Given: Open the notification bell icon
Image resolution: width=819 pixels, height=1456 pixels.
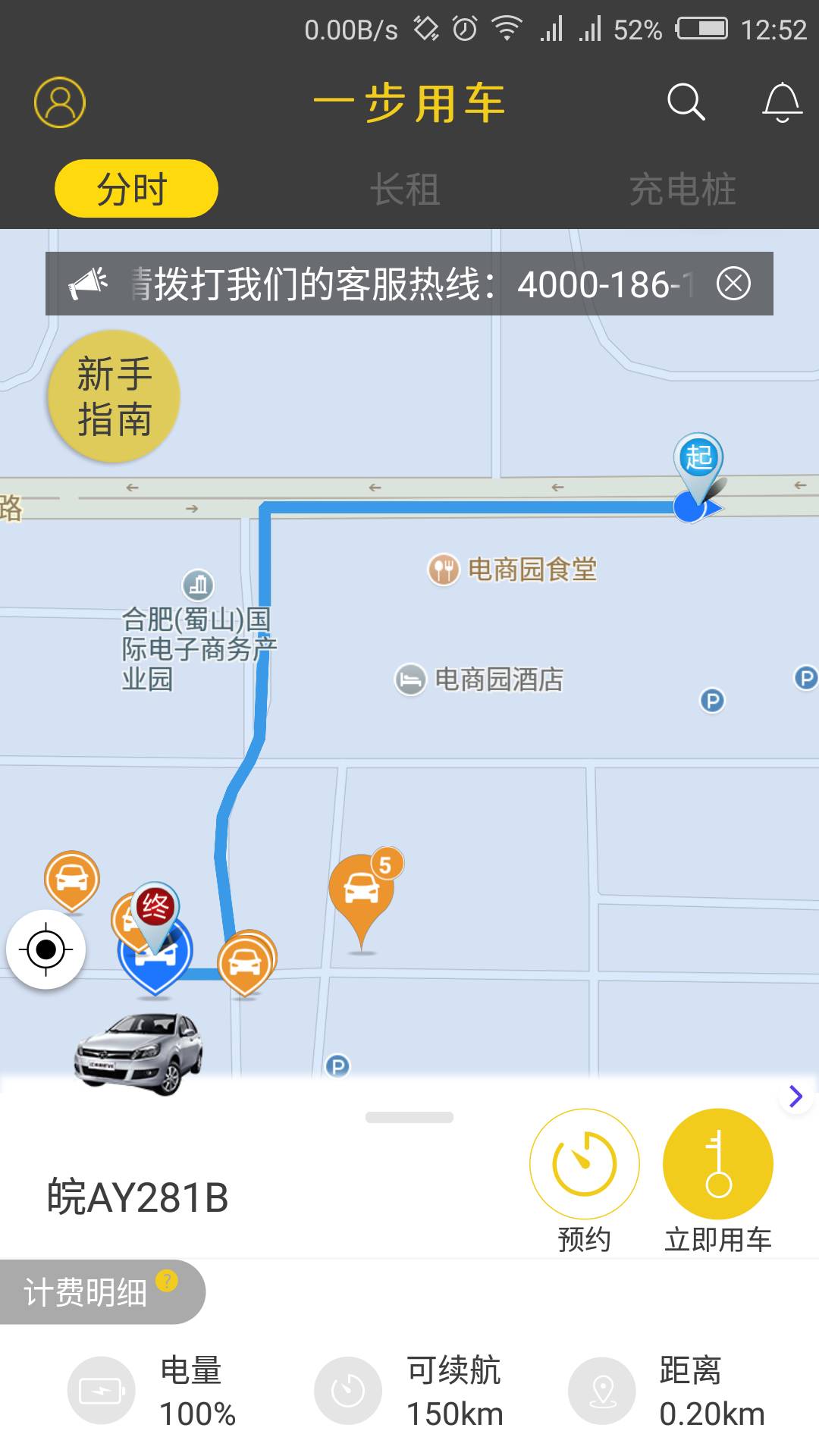Looking at the screenshot, I should coord(782,102).
